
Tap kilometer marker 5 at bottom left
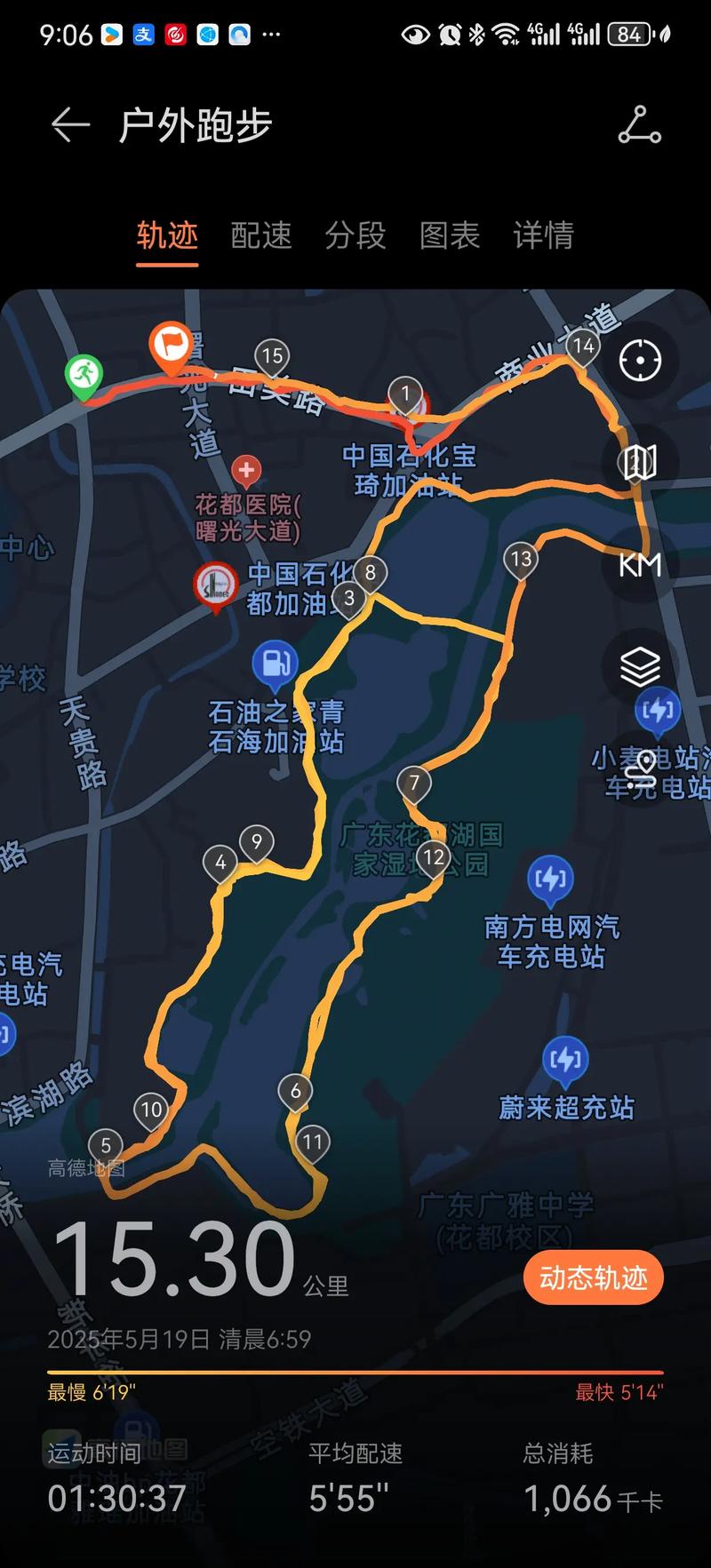(107, 1145)
